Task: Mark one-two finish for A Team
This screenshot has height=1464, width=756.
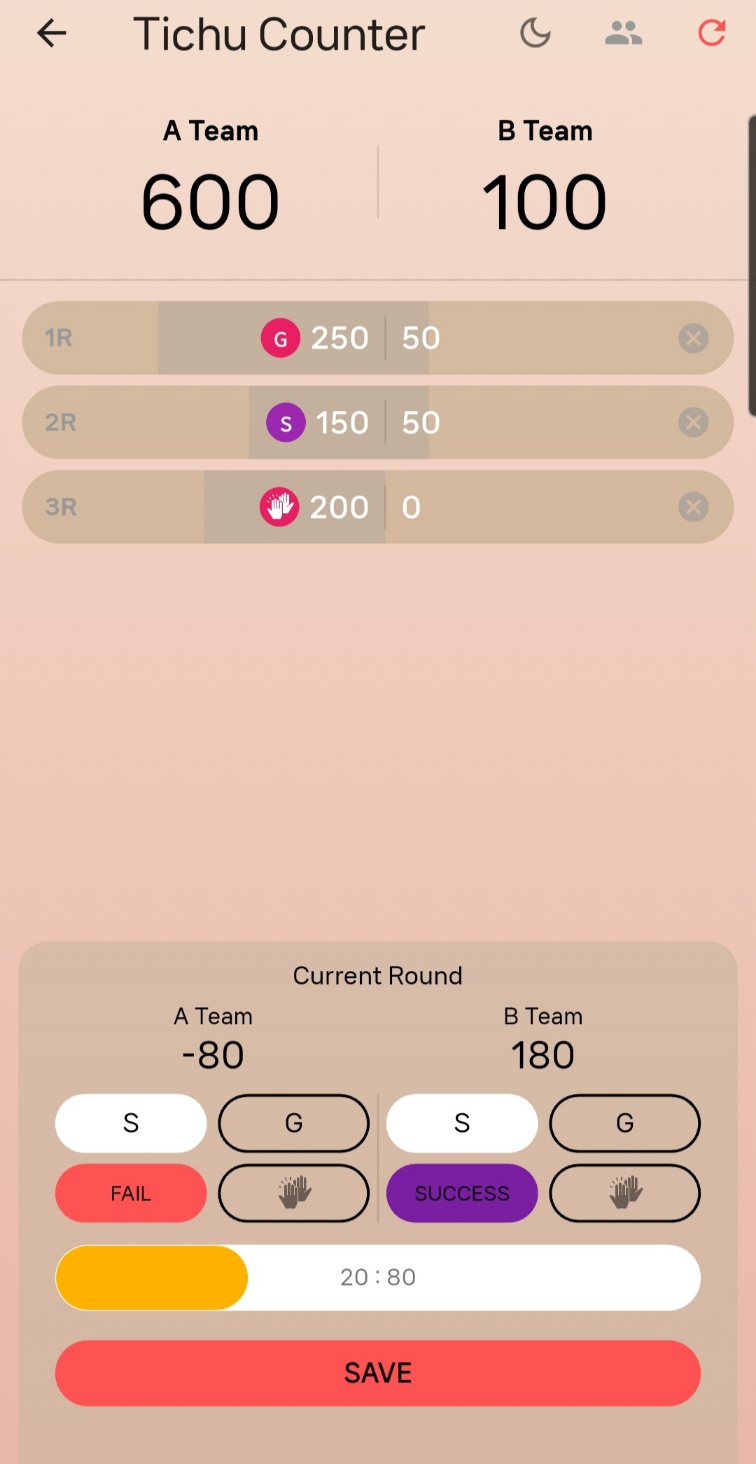Action: (x=293, y=1193)
